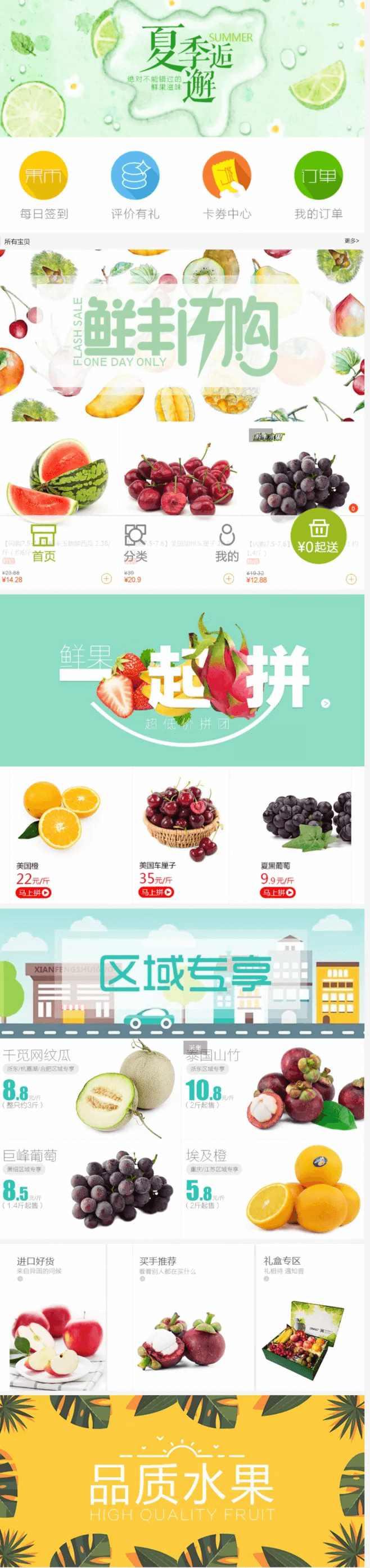Add the ¥20.9 cherries to cart
Screen dimensions: 370x1568
(229, 579)
